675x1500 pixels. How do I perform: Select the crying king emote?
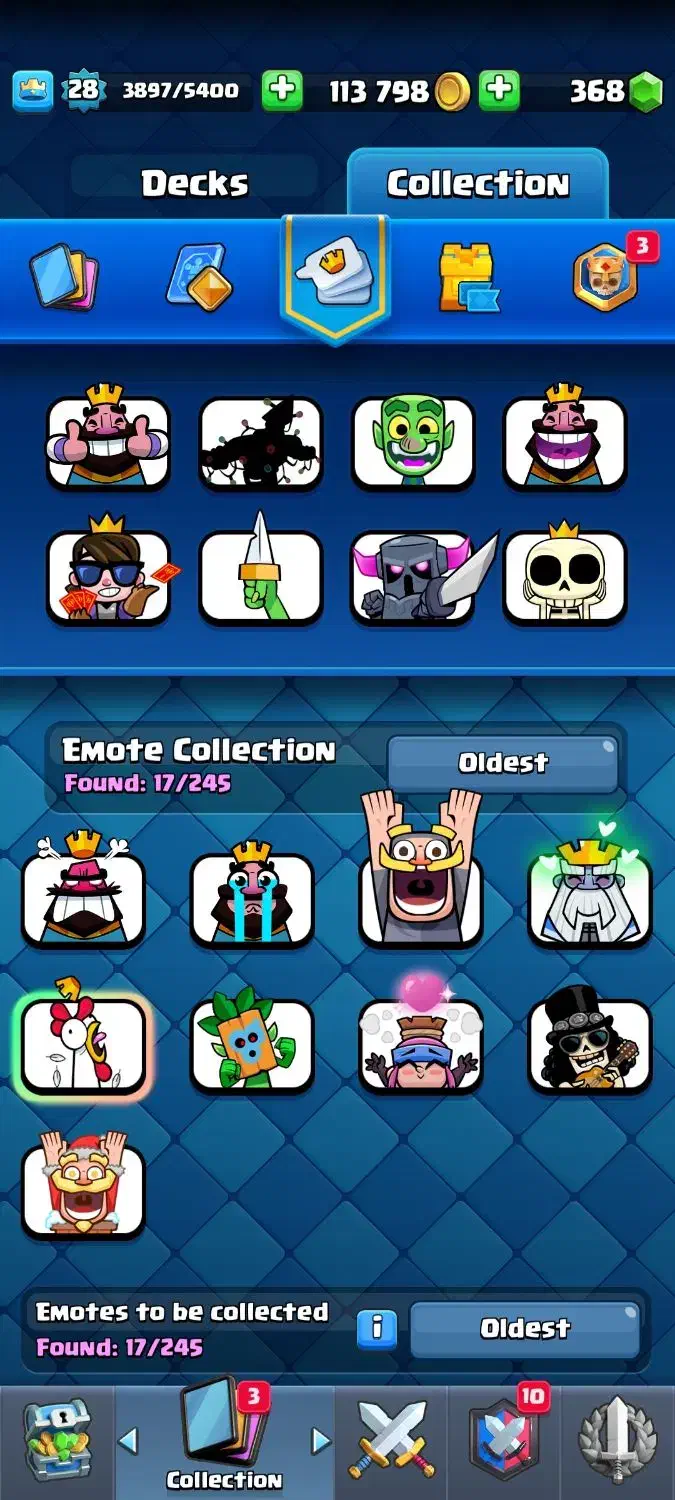tap(252, 897)
